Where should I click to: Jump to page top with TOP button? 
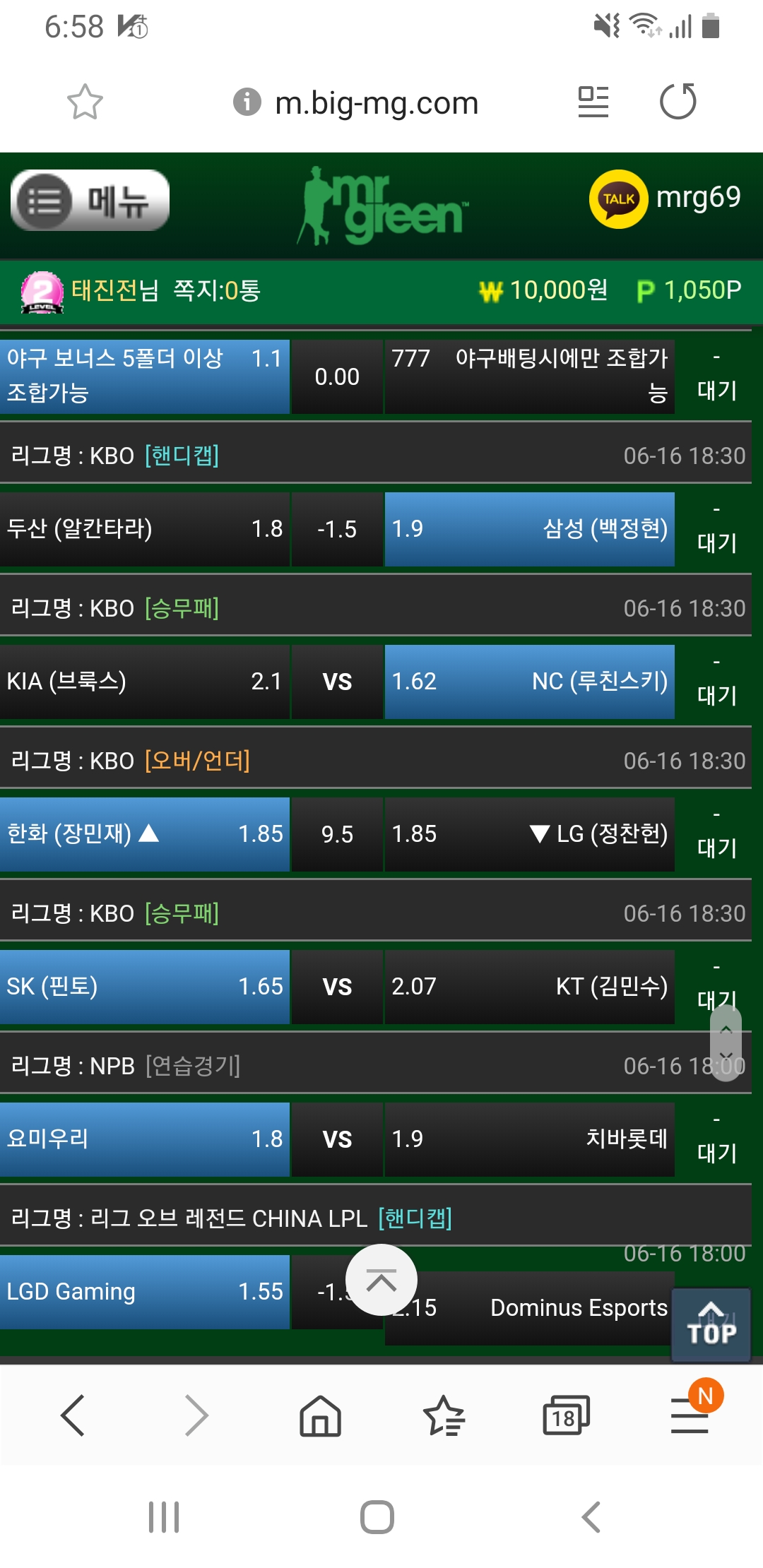pos(711,1325)
